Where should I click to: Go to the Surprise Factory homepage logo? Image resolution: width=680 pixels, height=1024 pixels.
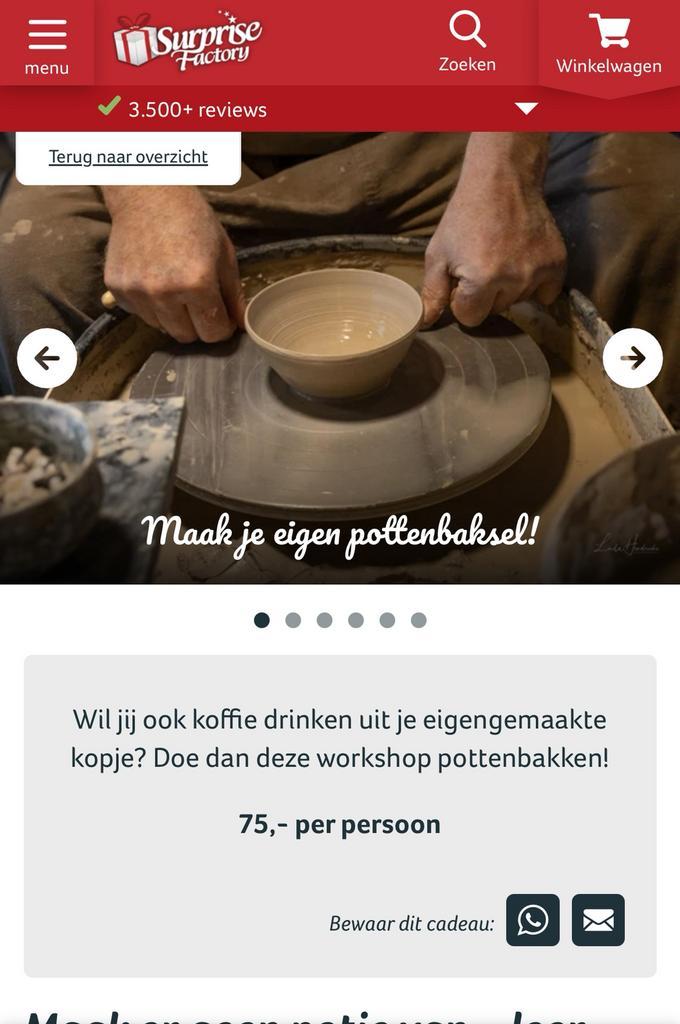point(187,42)
